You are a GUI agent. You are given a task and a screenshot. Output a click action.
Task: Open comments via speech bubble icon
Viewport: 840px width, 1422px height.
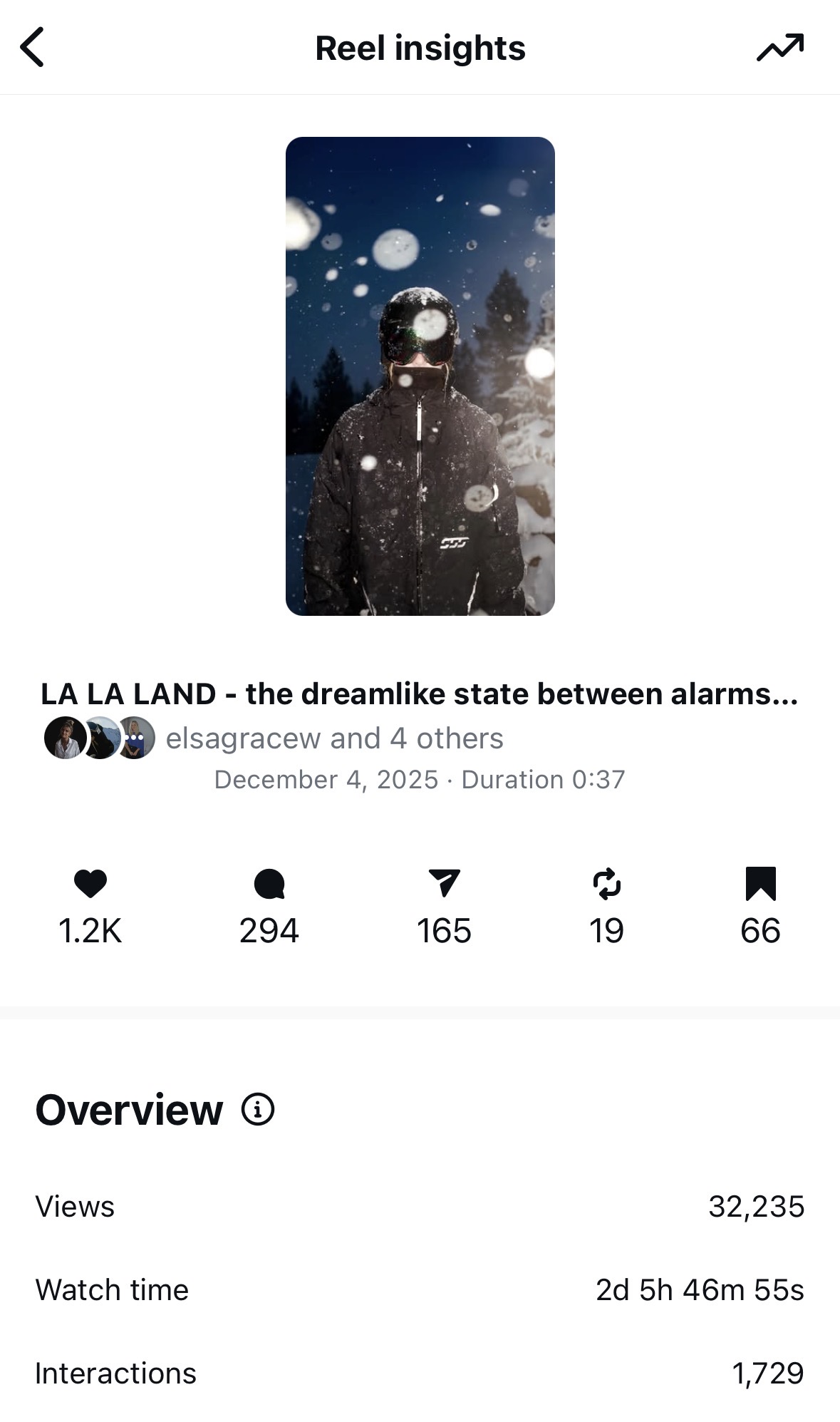click(269, 886)
